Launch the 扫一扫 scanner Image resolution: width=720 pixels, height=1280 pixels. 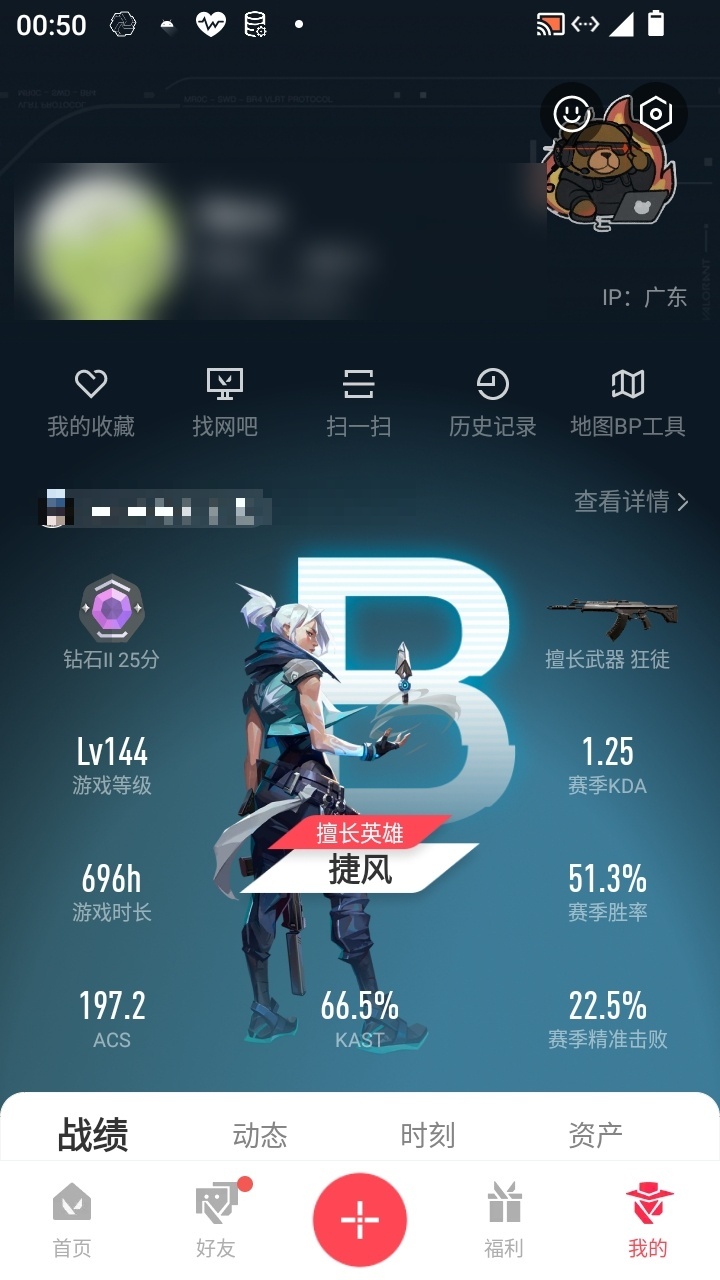[358, 403]
